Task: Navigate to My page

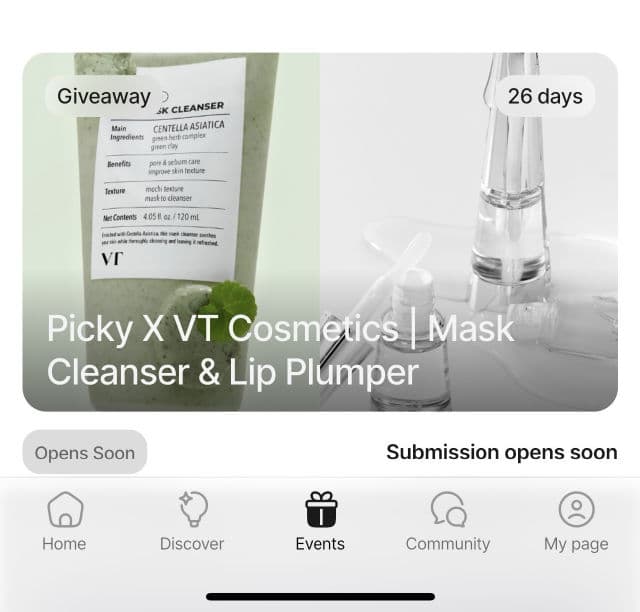Action: (576, 522)
